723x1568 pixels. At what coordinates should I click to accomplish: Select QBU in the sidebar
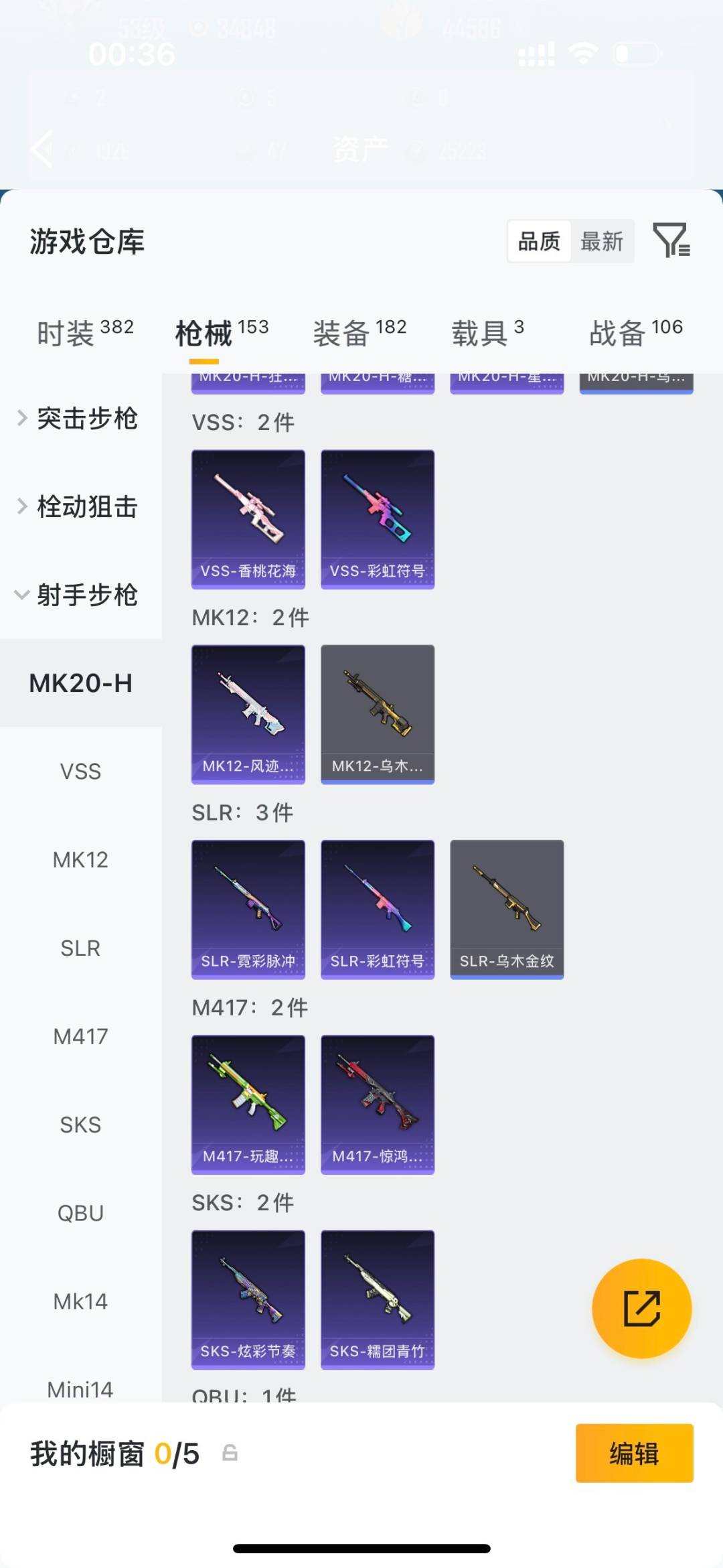(80, 1212)
